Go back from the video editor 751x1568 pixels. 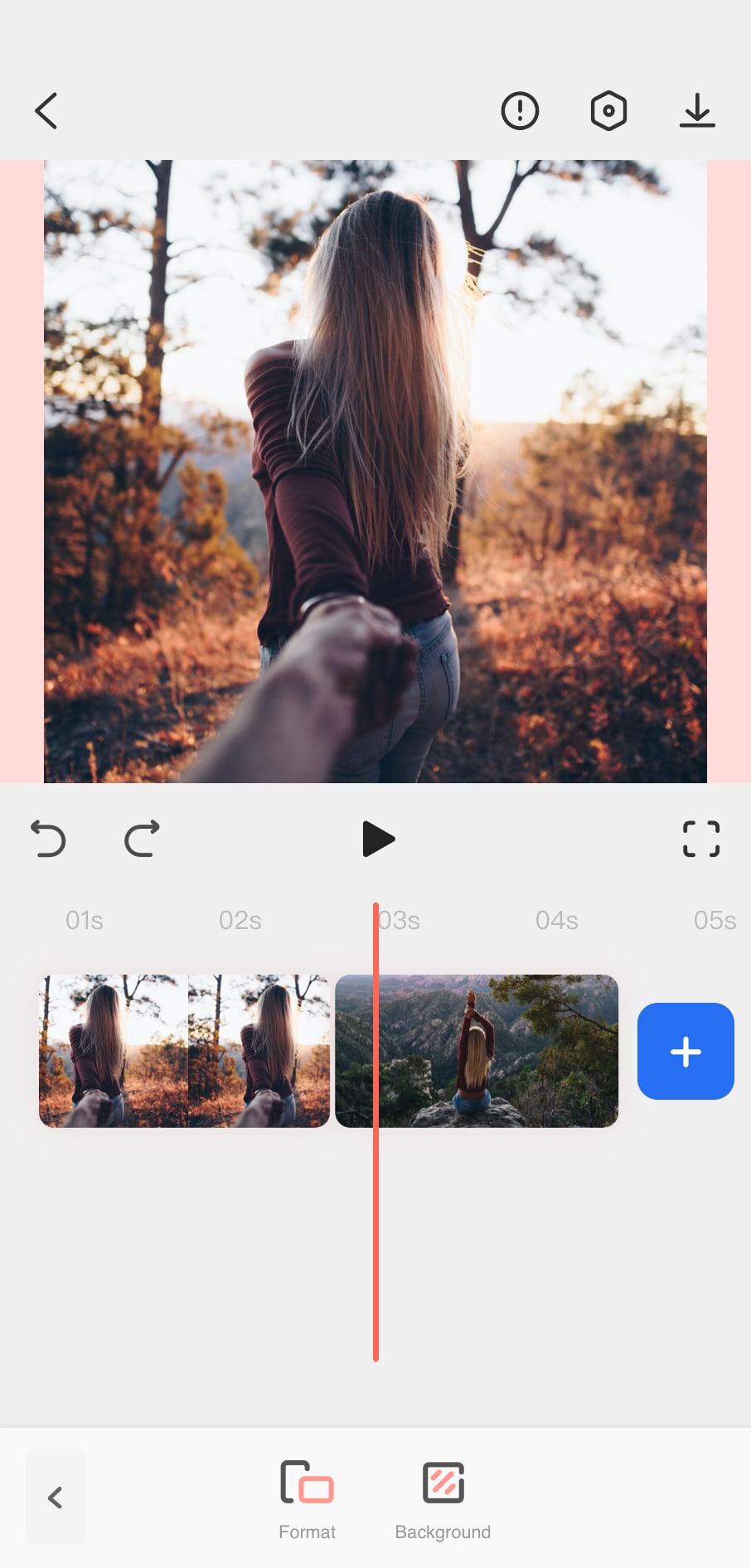[46, 111]
